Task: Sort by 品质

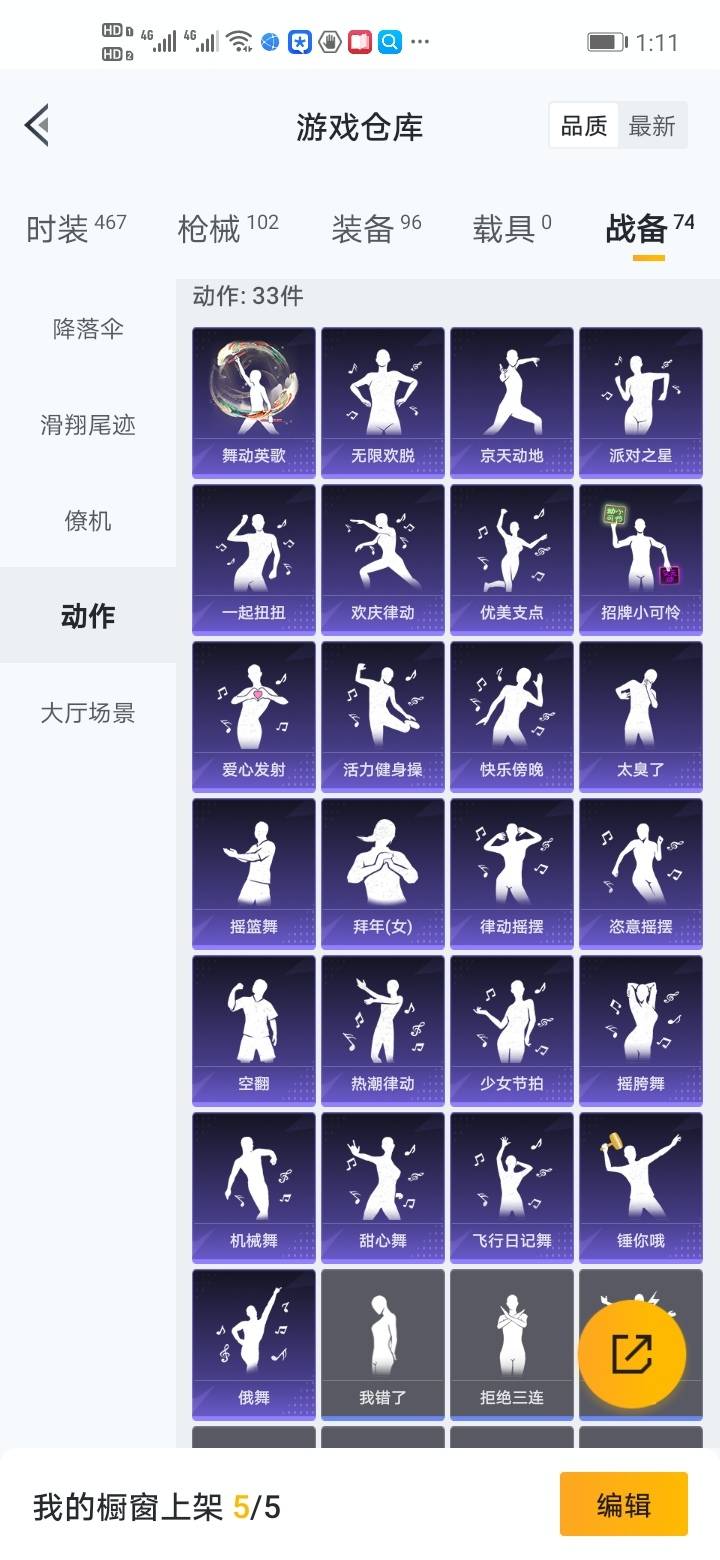Action: click(x=584, y=126)
